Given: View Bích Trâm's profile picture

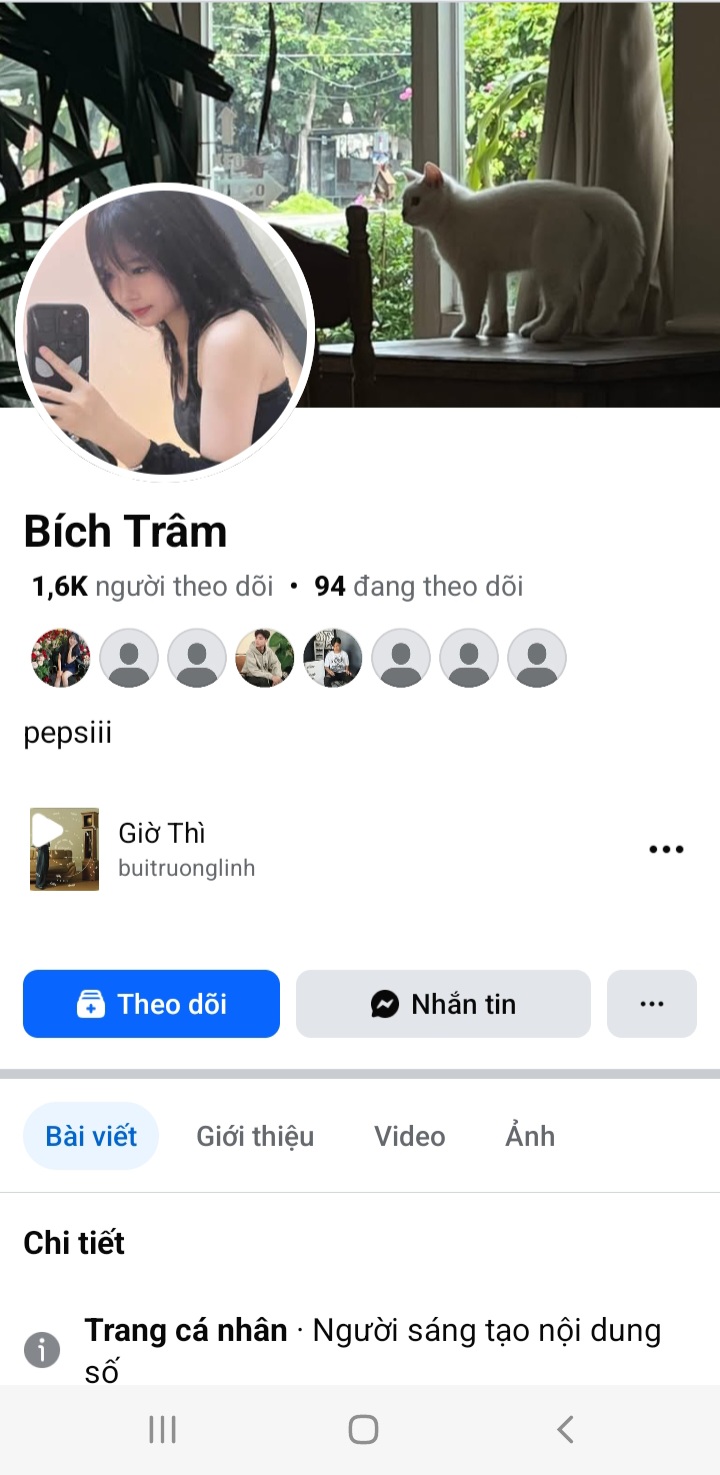Looking at the screenshot, I should pyautogui.click(x=166, y=332).
